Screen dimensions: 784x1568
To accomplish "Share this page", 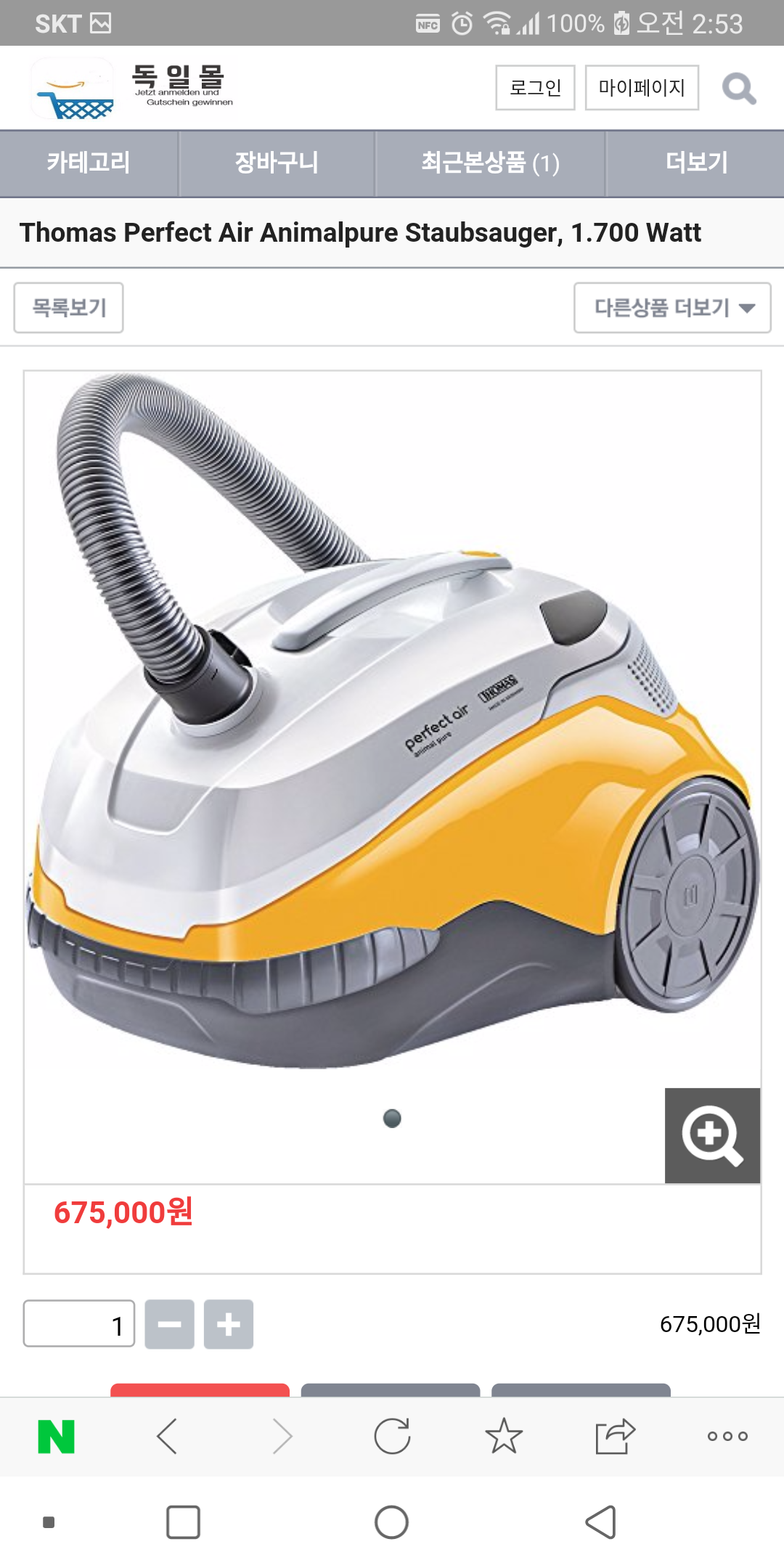I will coord(615,1436).
